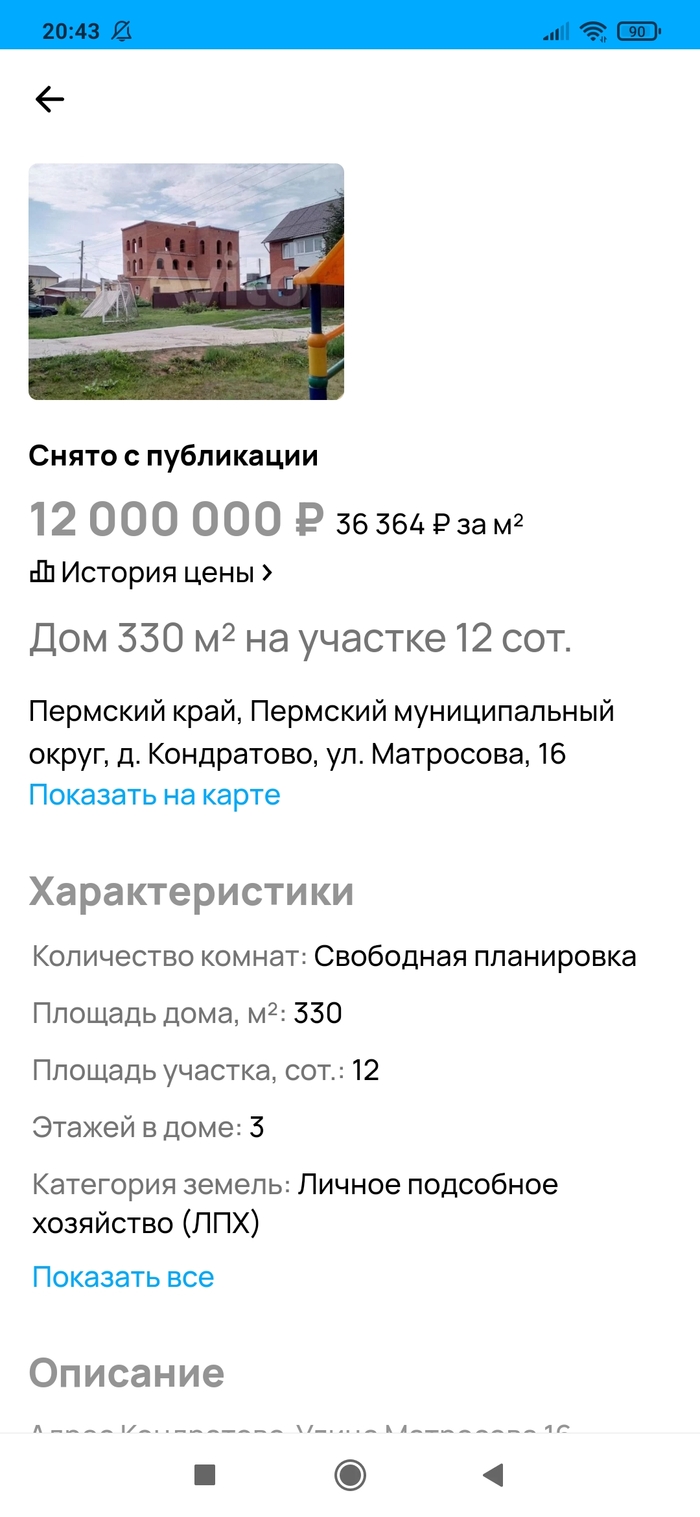
Task: Expand characteristics with Показать все
Action: pos(123,1277)
